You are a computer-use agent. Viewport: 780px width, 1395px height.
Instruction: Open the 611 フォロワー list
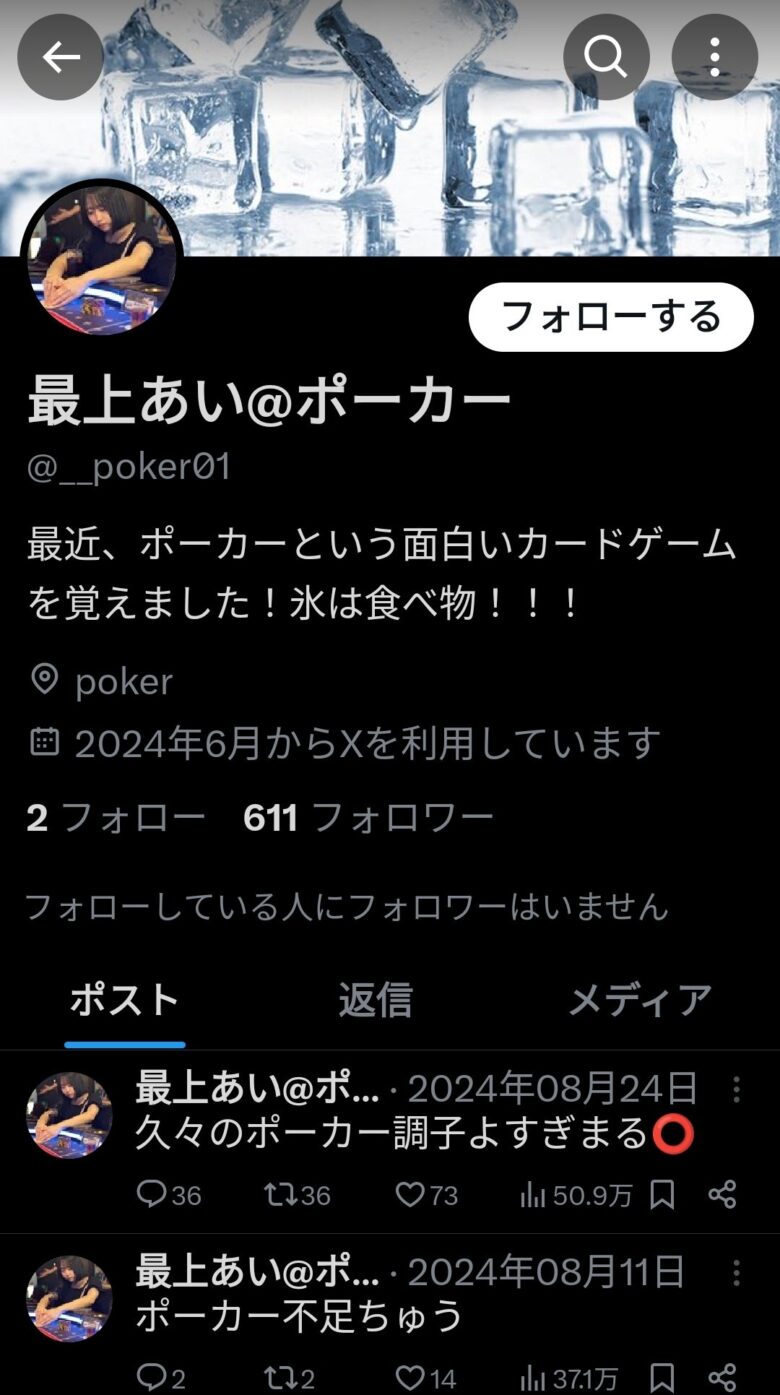pyautogui.click(x=368, y=818)
